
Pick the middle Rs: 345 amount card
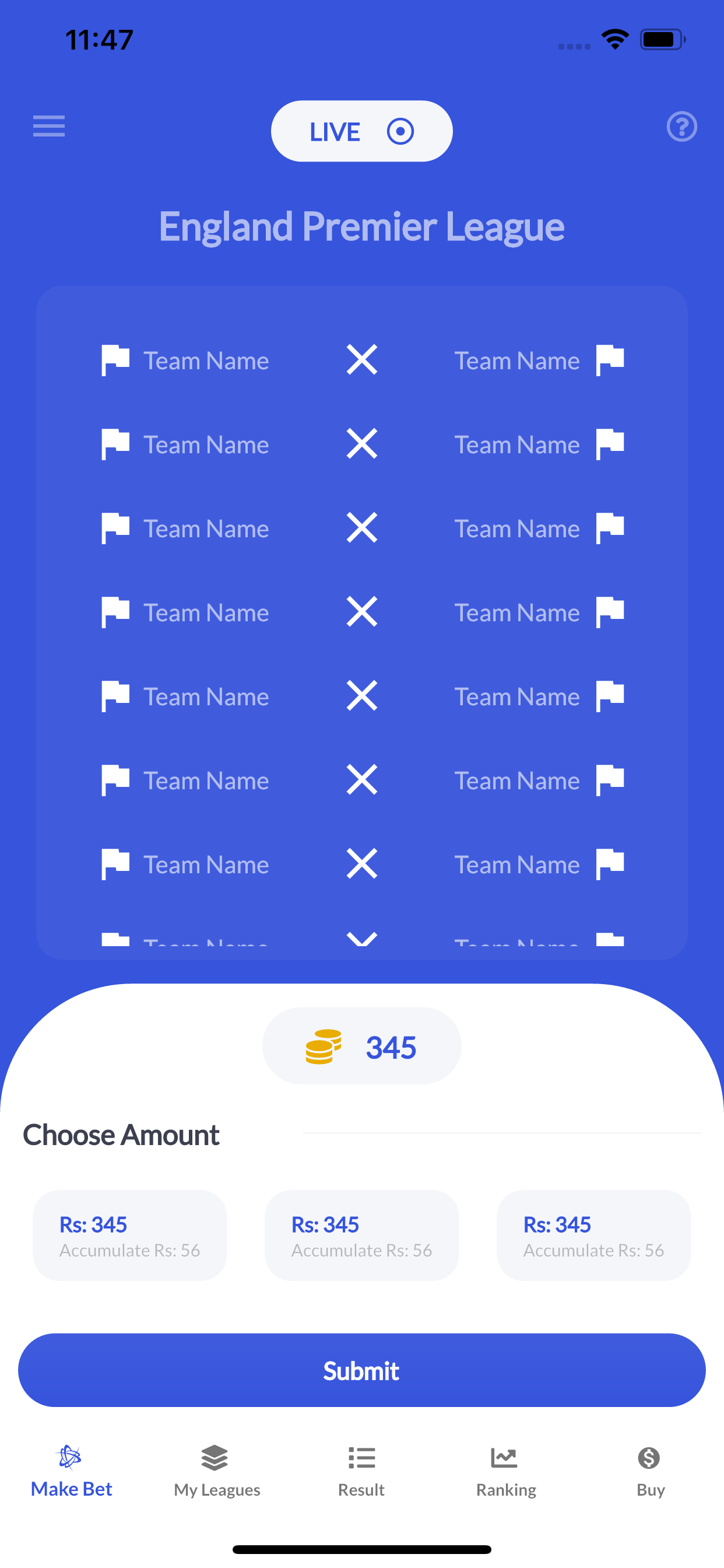pyautogui.click(x=361, y=1235)
